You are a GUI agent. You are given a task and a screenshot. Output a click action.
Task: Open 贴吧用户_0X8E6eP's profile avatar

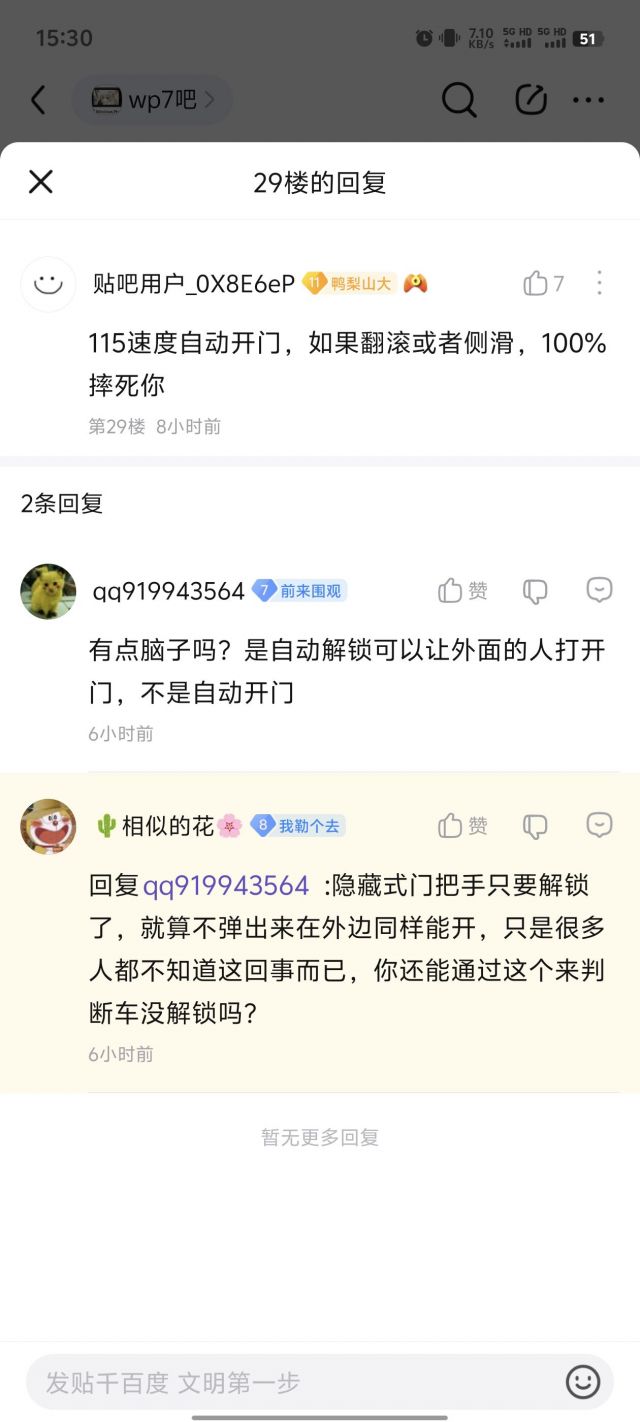coord(48,284)
